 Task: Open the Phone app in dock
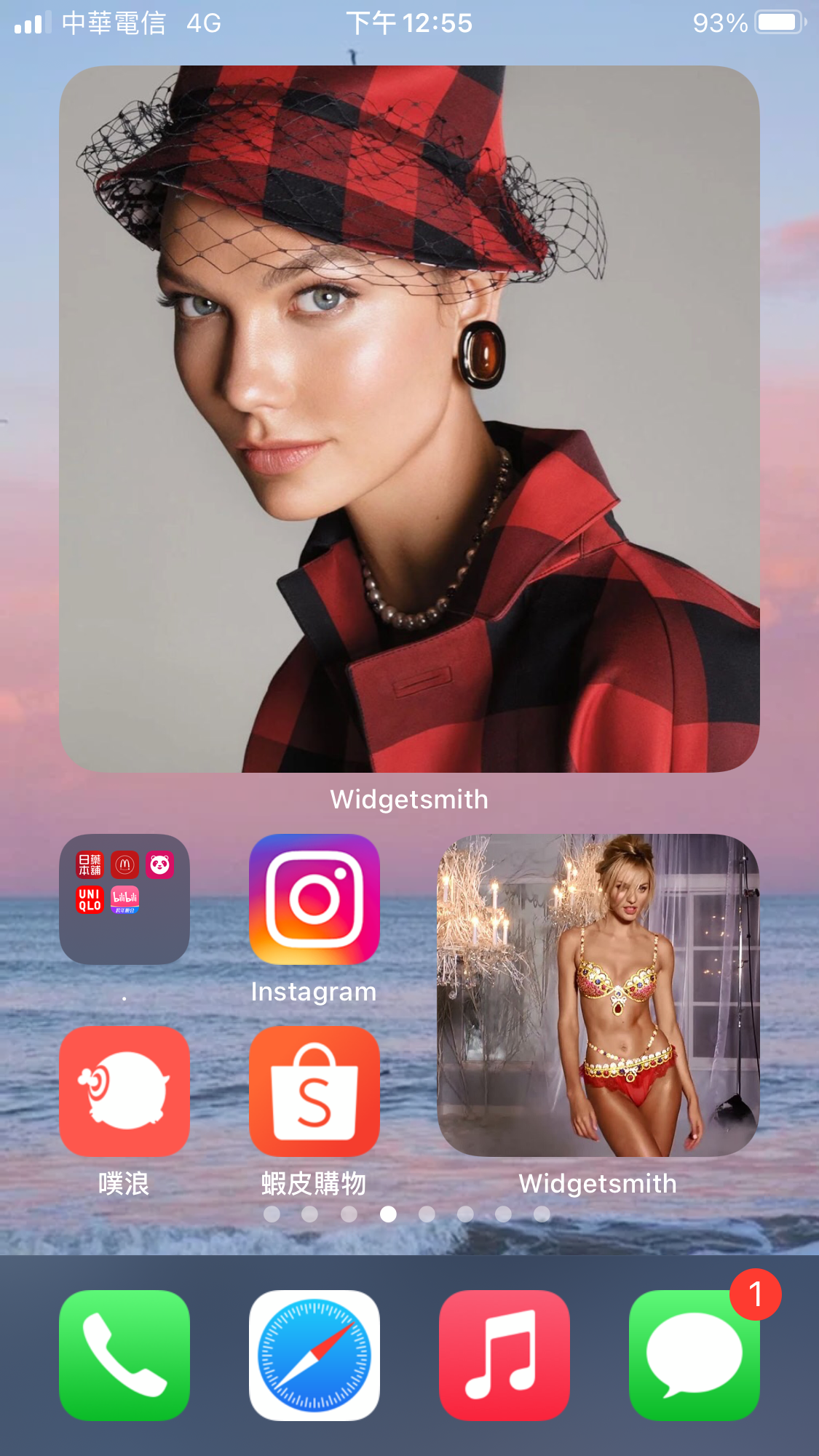(124, 1356)
